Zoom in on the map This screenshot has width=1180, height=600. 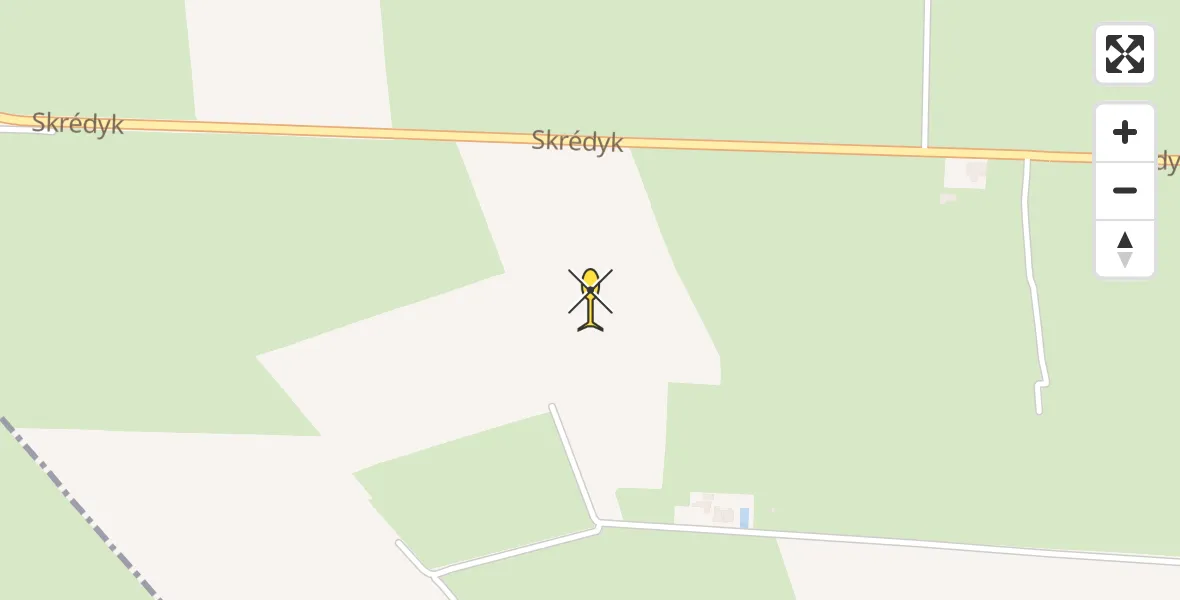(x=1124, y=132)
